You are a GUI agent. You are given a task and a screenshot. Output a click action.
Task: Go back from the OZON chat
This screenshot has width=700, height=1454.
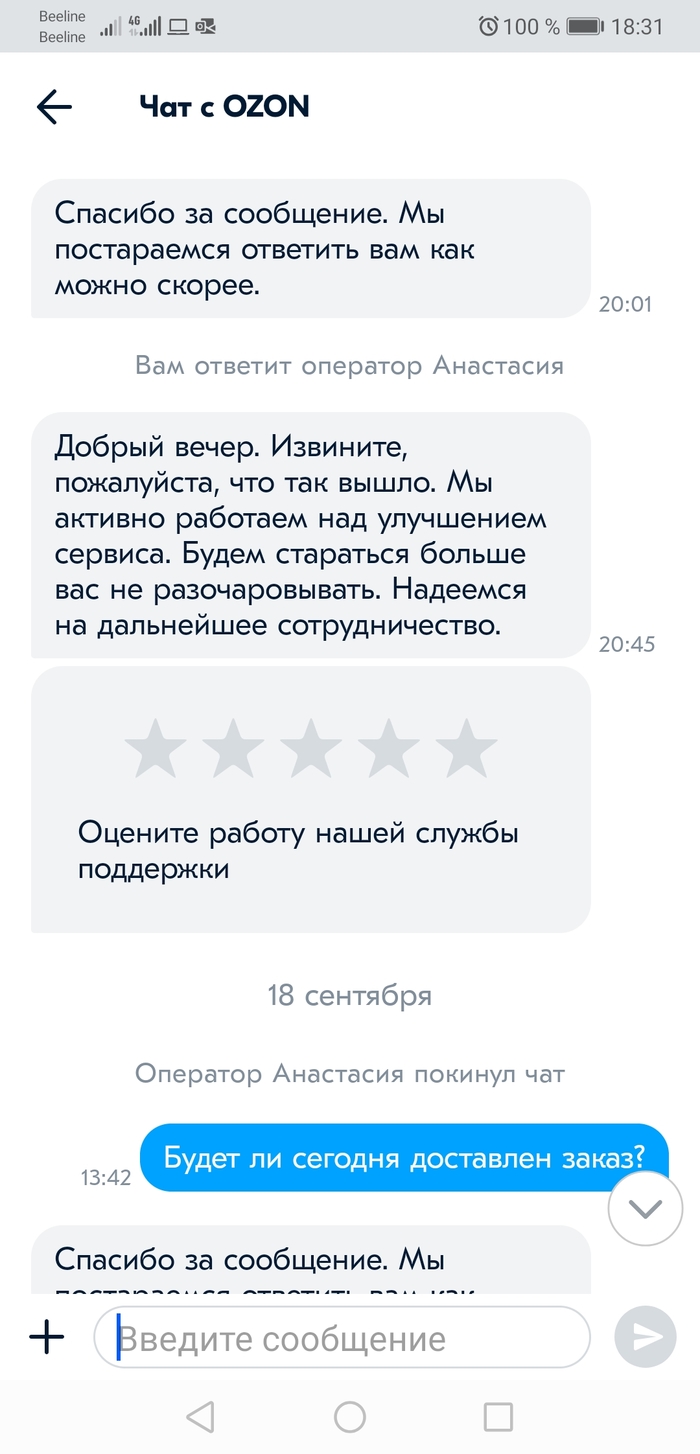[x=54, y=107]
